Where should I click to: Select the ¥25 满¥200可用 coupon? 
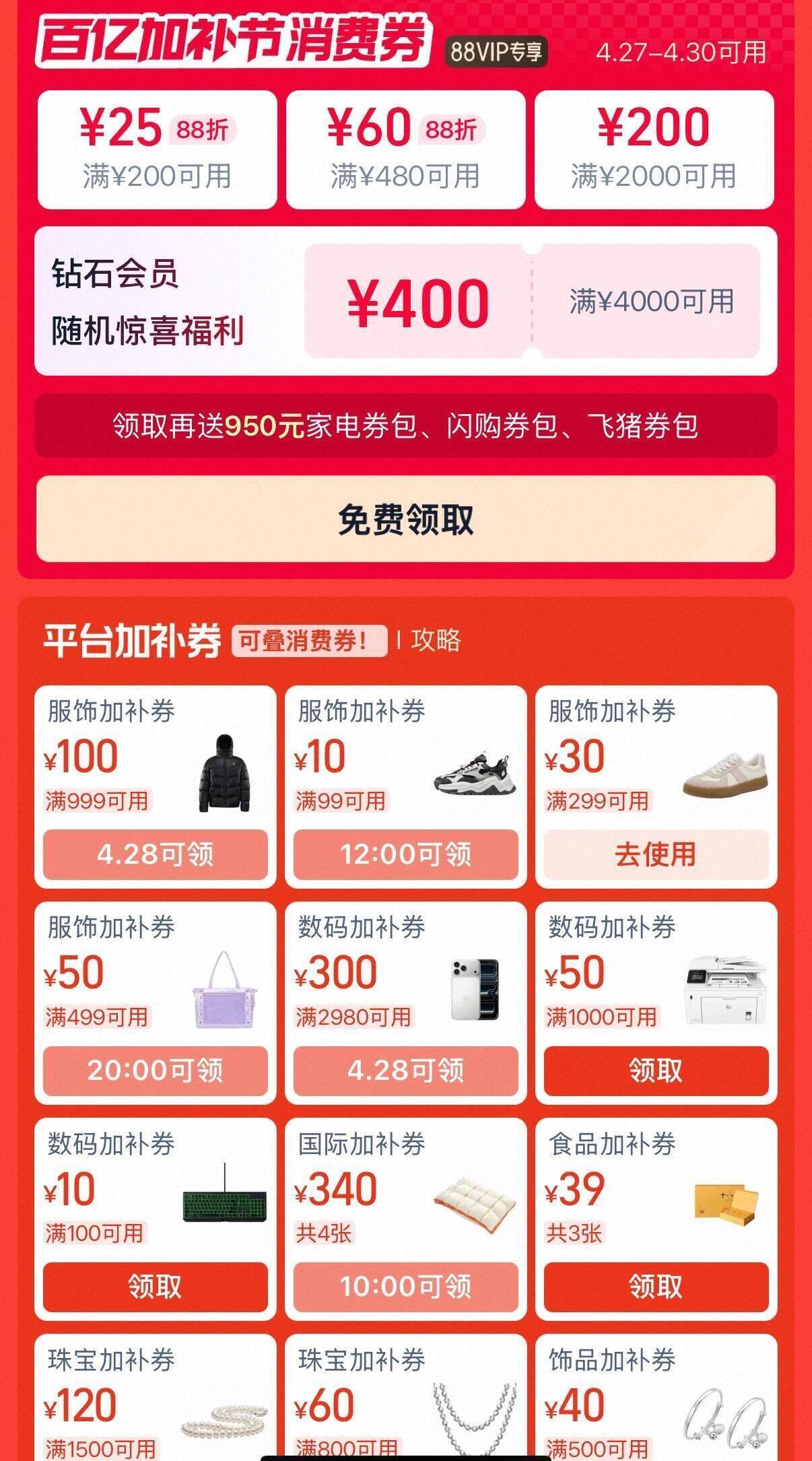tap(157, 149)
